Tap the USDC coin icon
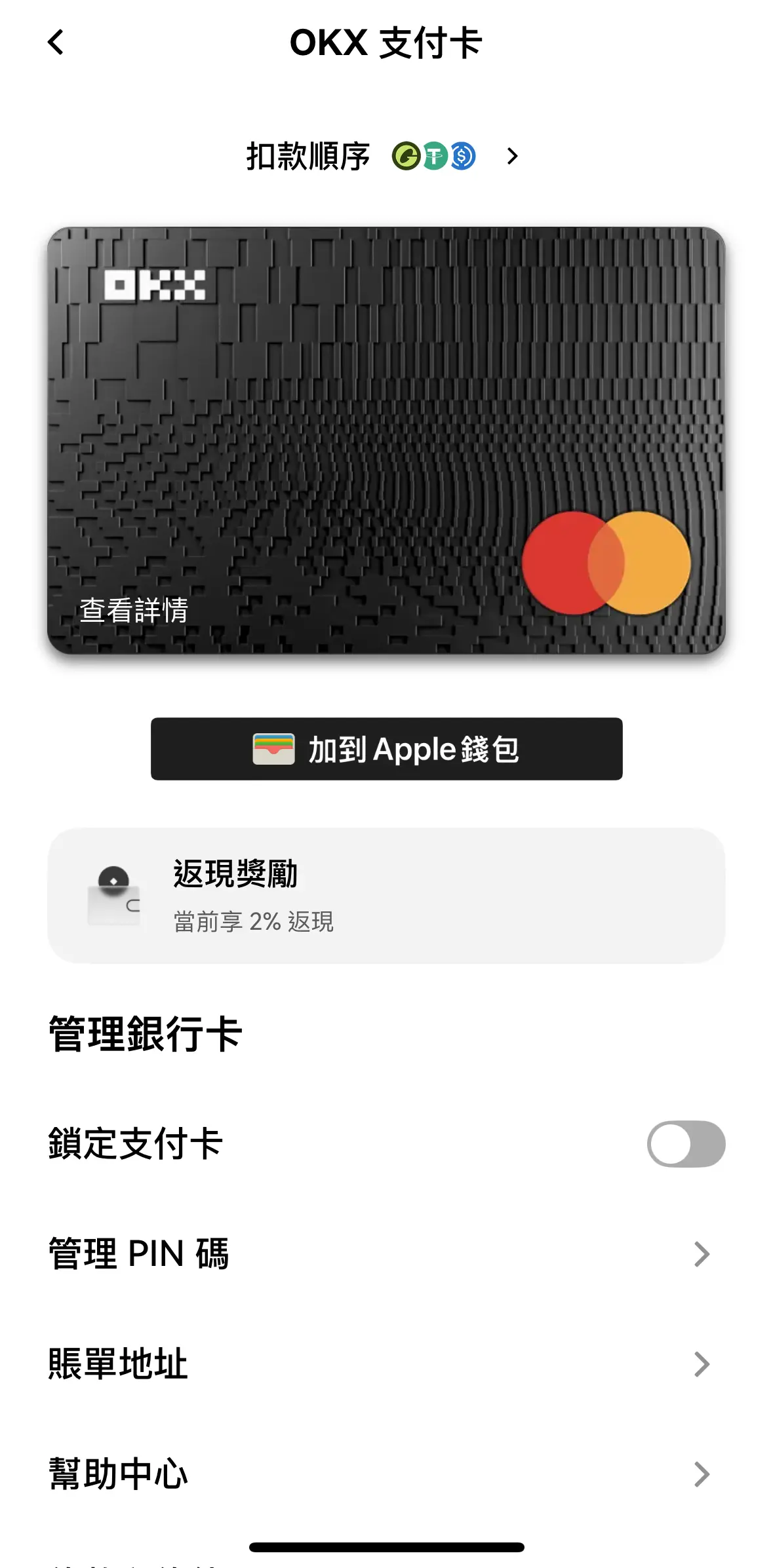The image size is (773, 1568). coord(464,156)
